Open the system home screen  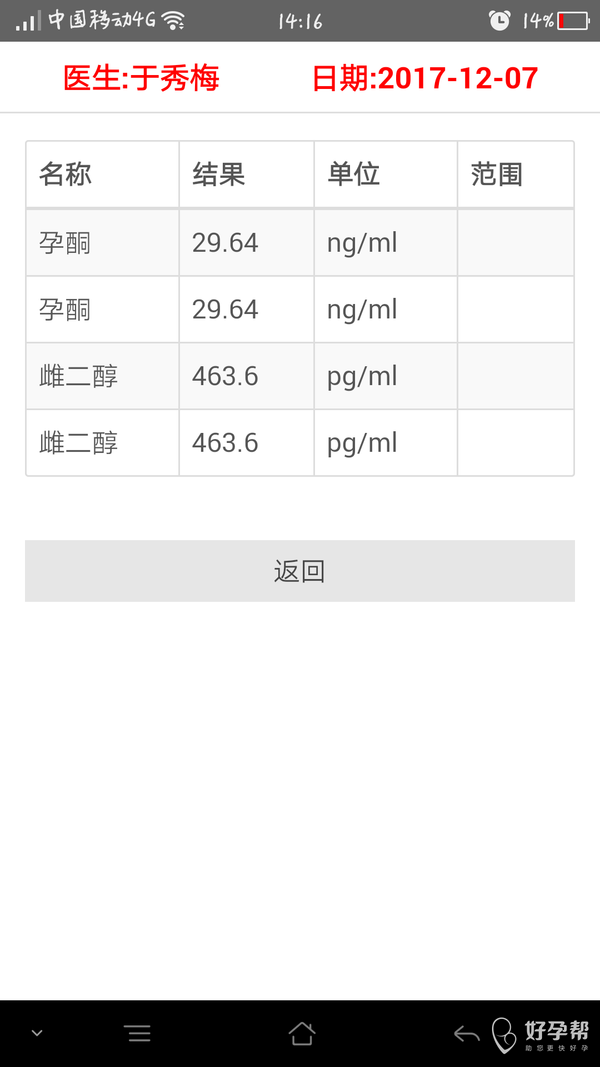[x=301, y=1034]
